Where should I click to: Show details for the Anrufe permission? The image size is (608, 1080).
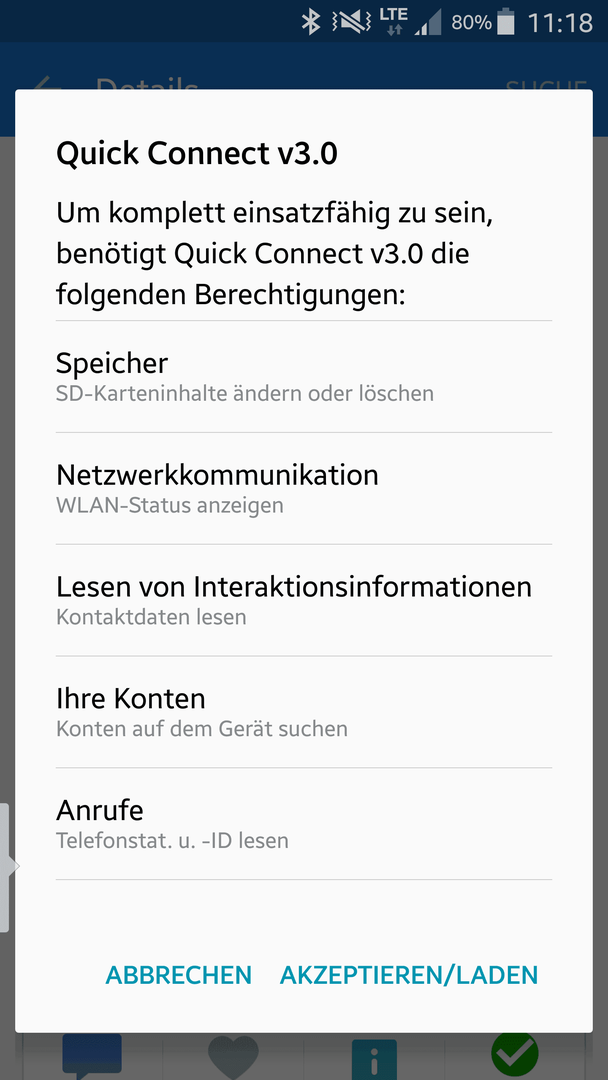[304, 823]
